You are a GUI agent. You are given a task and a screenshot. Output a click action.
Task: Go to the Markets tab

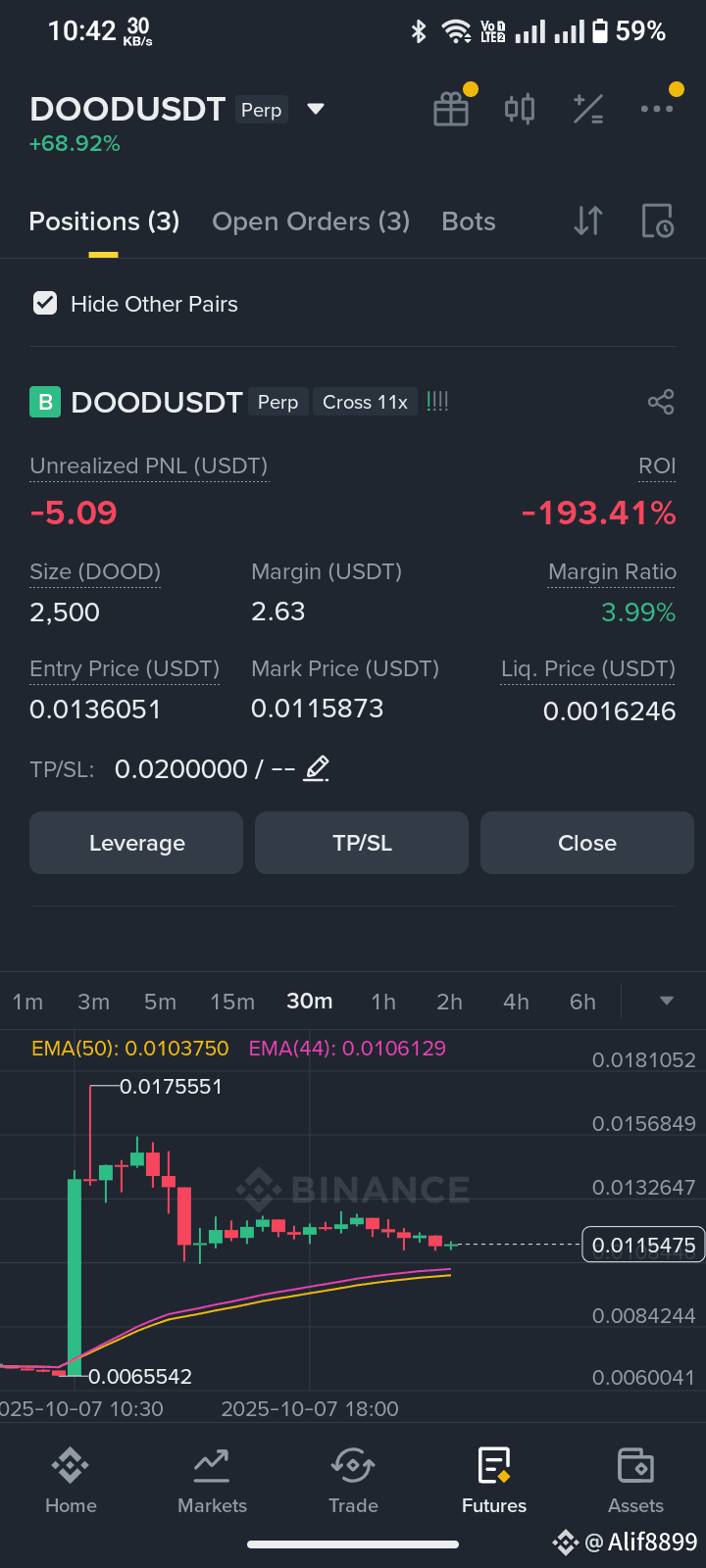tap(212, 1482)
